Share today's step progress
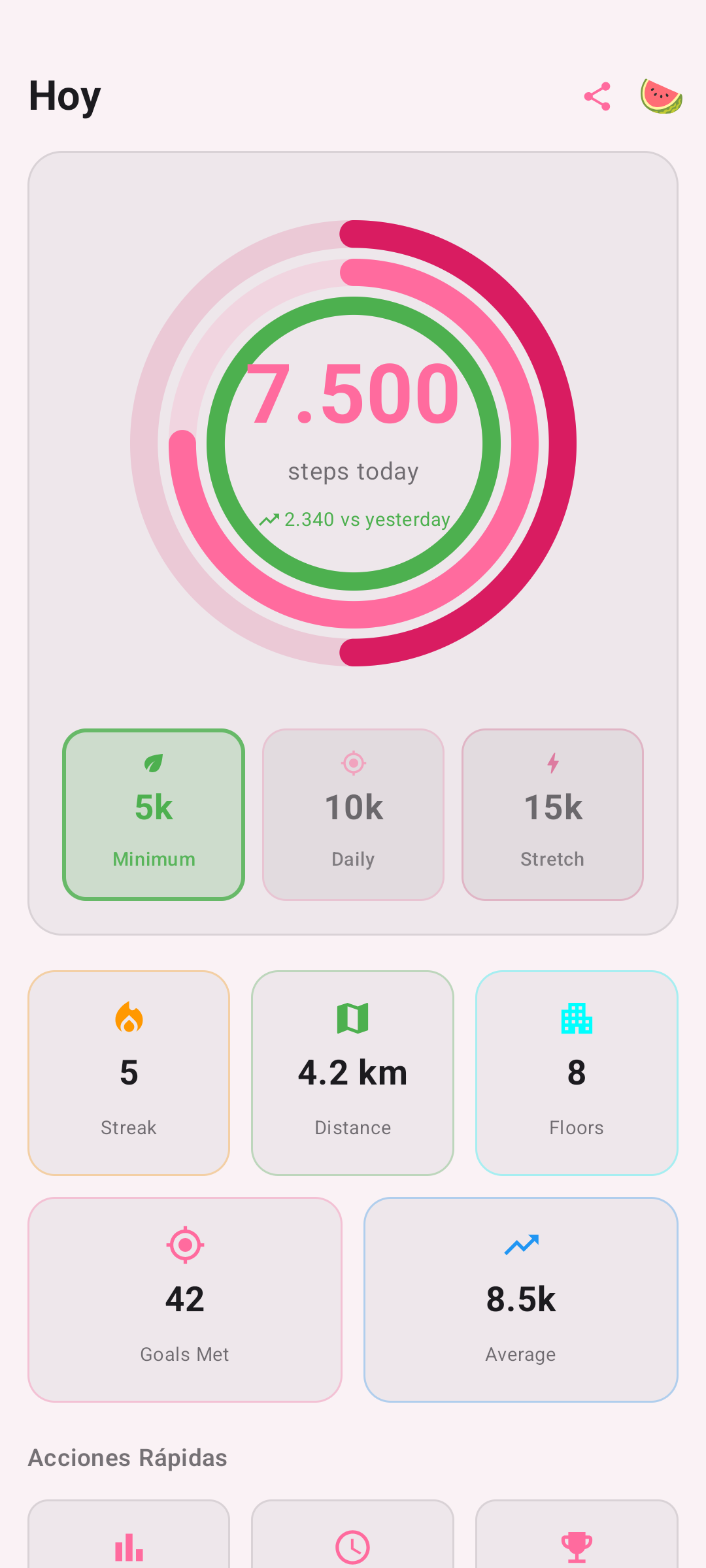 (597, 97)
